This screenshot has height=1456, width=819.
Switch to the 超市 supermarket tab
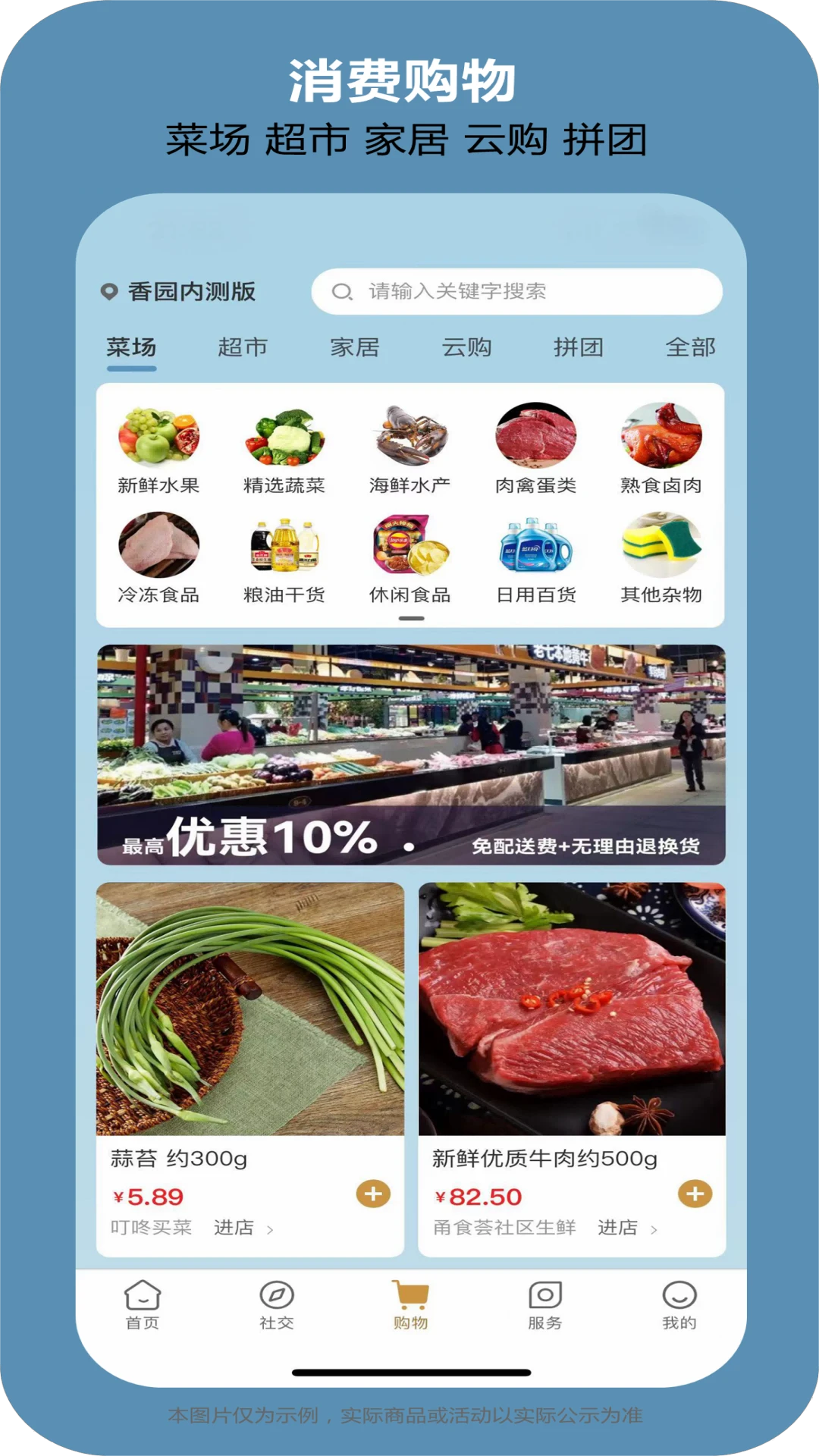pos(243,347)
